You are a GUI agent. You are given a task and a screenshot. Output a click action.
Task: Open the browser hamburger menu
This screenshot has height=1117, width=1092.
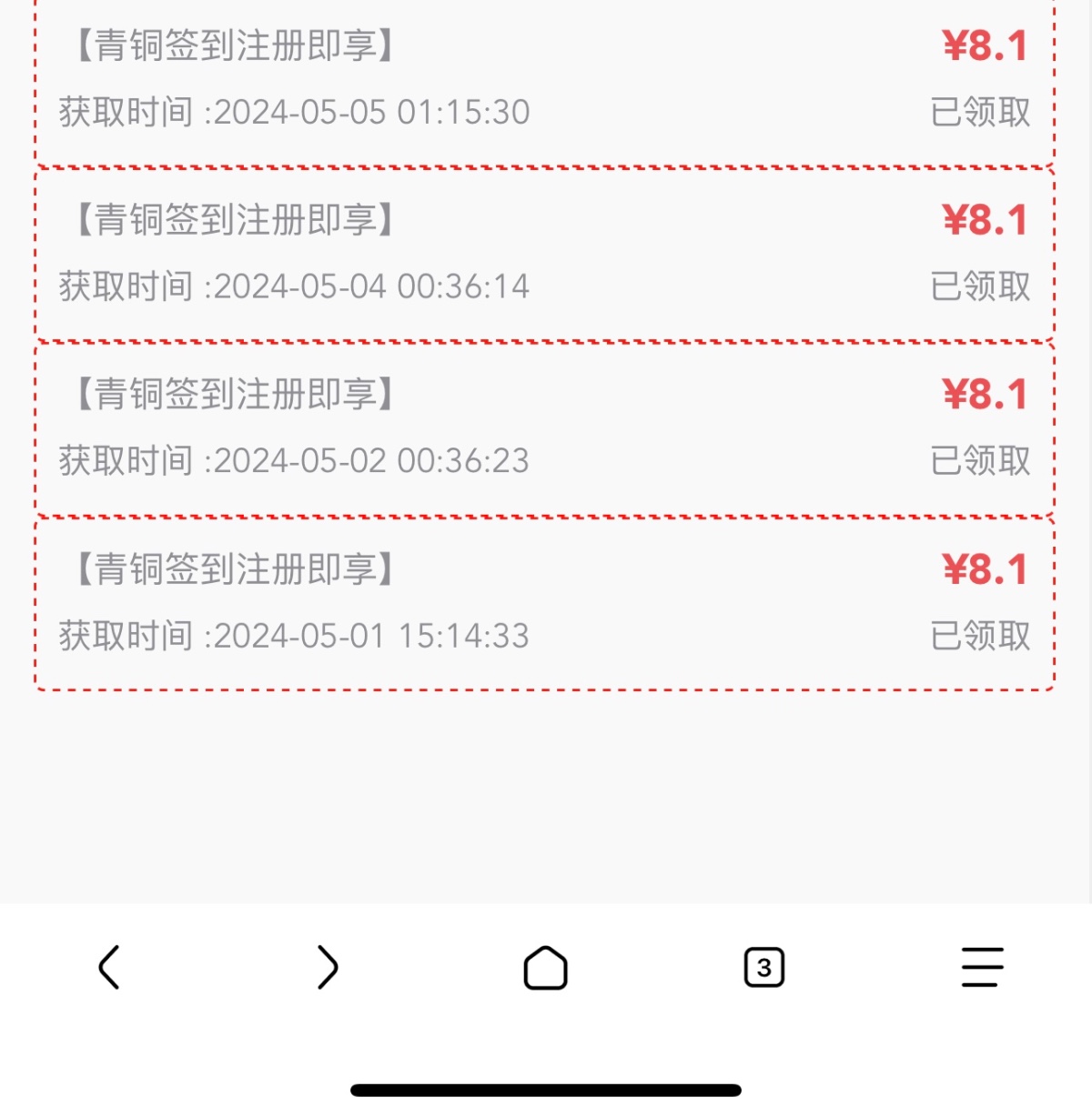983,967
